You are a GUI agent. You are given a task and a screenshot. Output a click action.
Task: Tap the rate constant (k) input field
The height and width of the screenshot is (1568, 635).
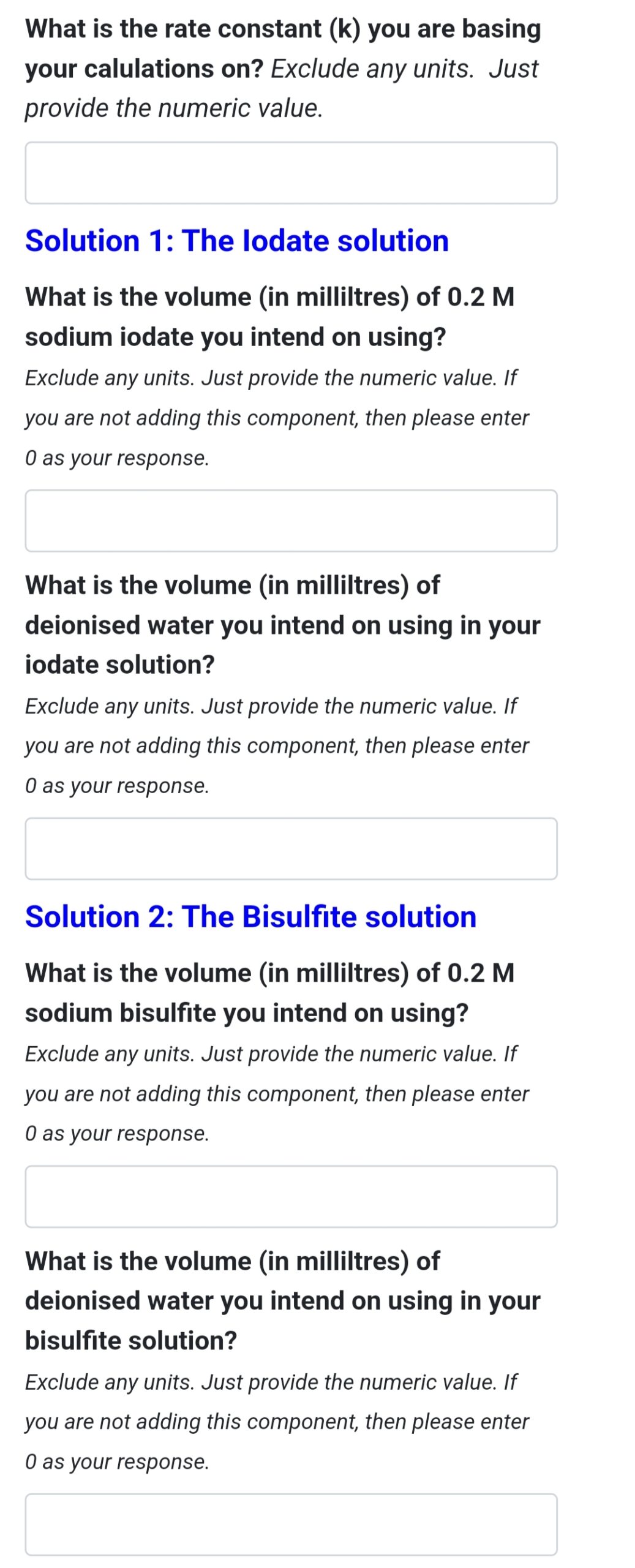pyautogui.click(x=291, y=173)
